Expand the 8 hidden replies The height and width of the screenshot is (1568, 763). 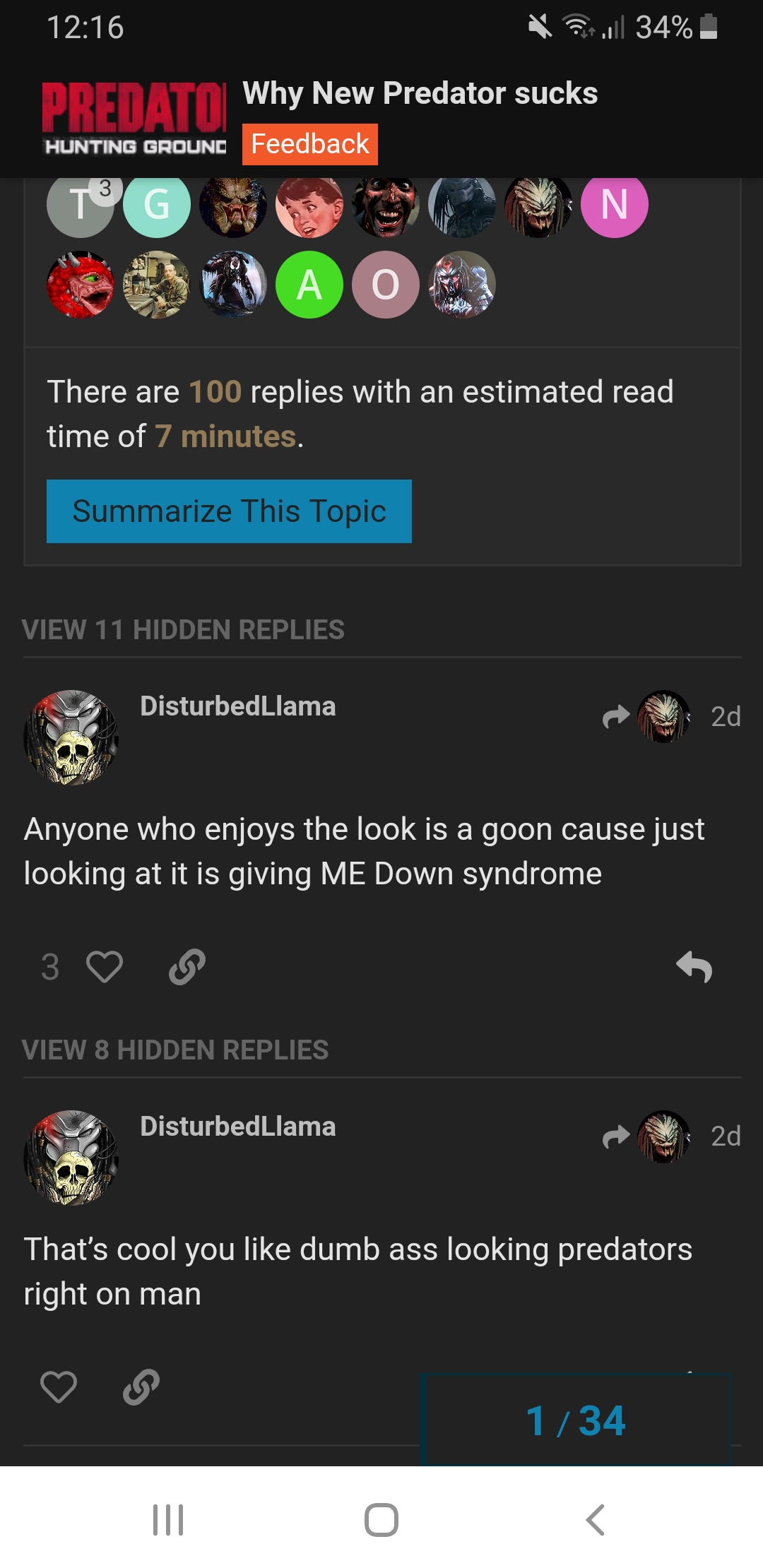click(x=175, y=1050)
